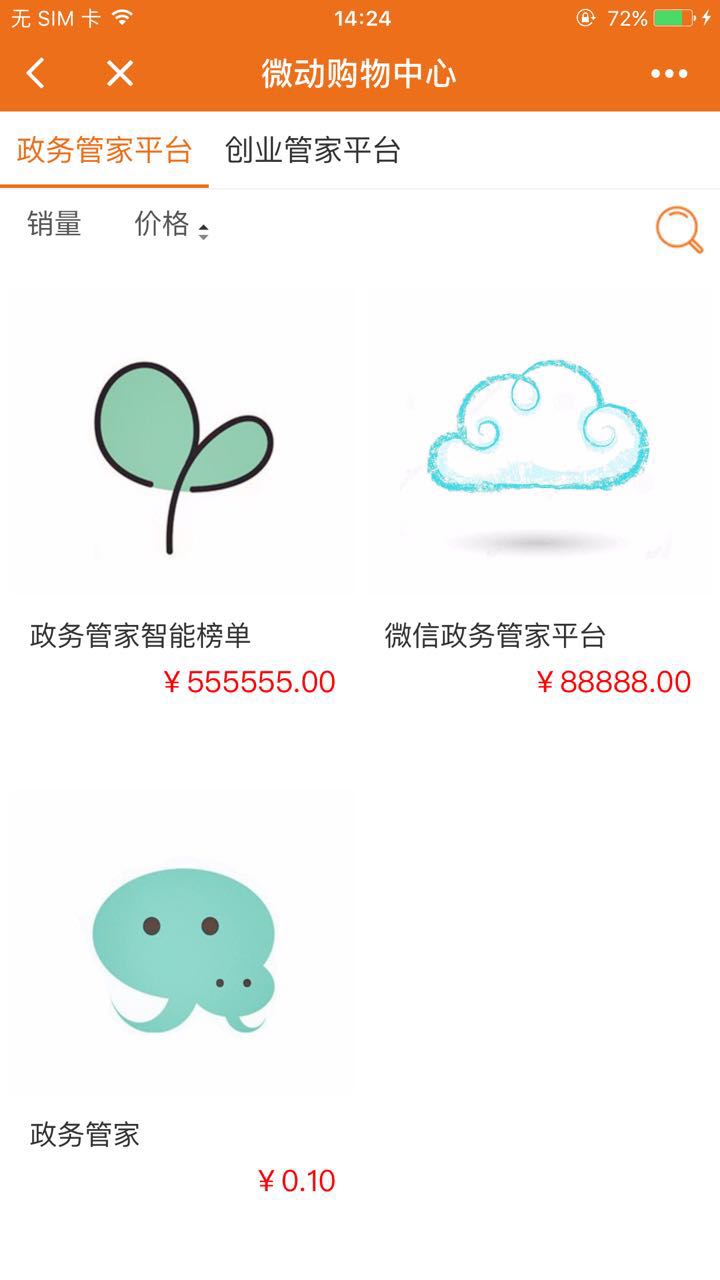Go back using the arrow icon
720x1280 pixels.
[x=36, y=73]
